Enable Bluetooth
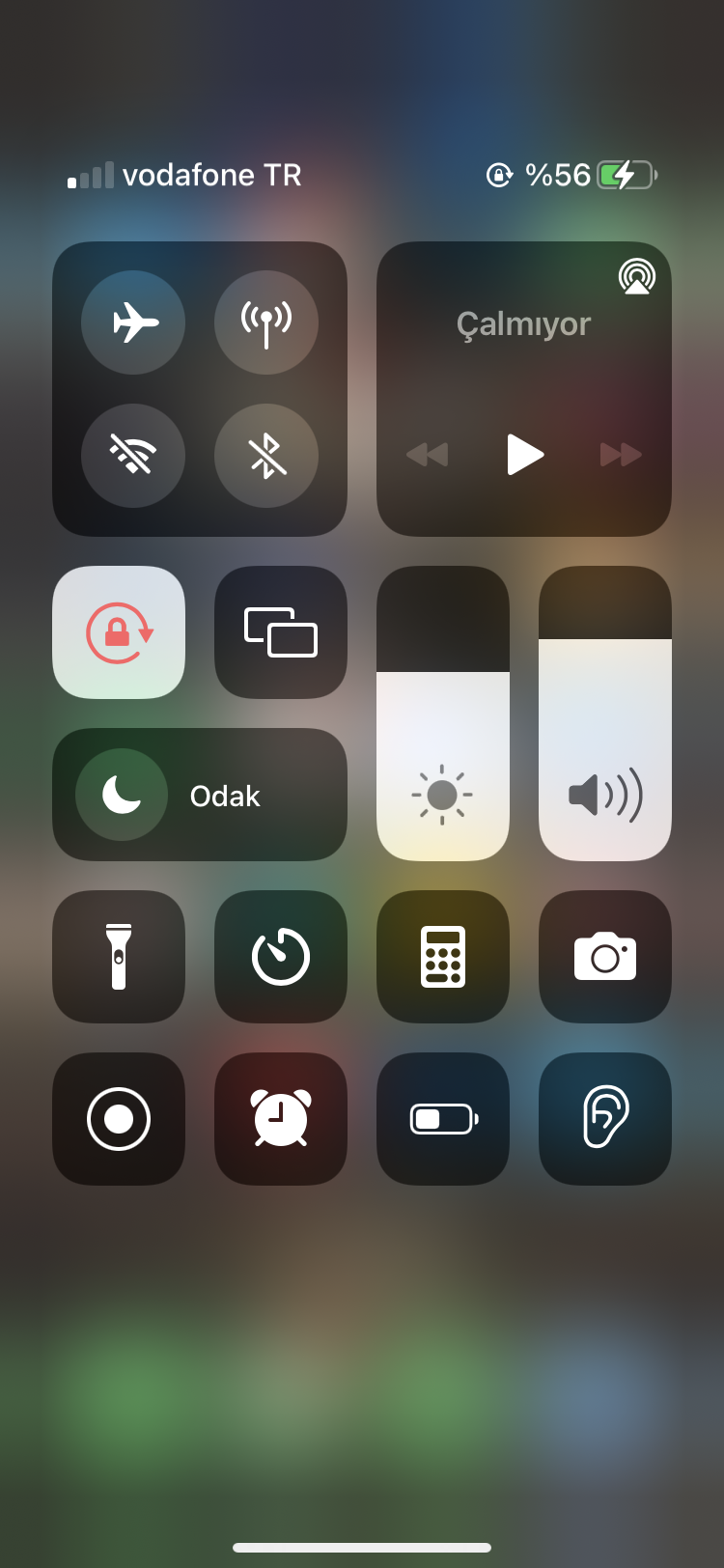 pyautogui.click(x=266, y=456)
